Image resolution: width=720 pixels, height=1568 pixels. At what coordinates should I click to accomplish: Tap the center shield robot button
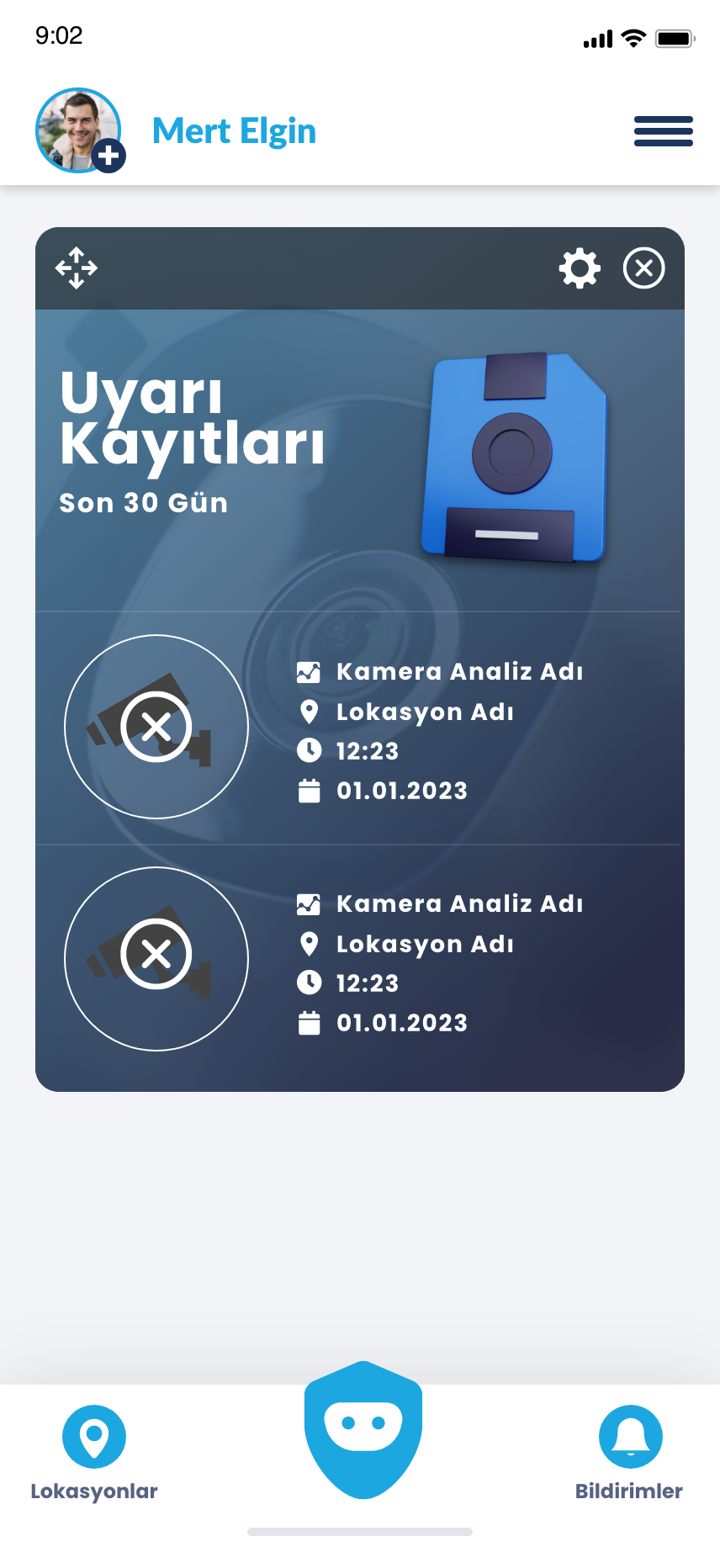[363, 1429]
